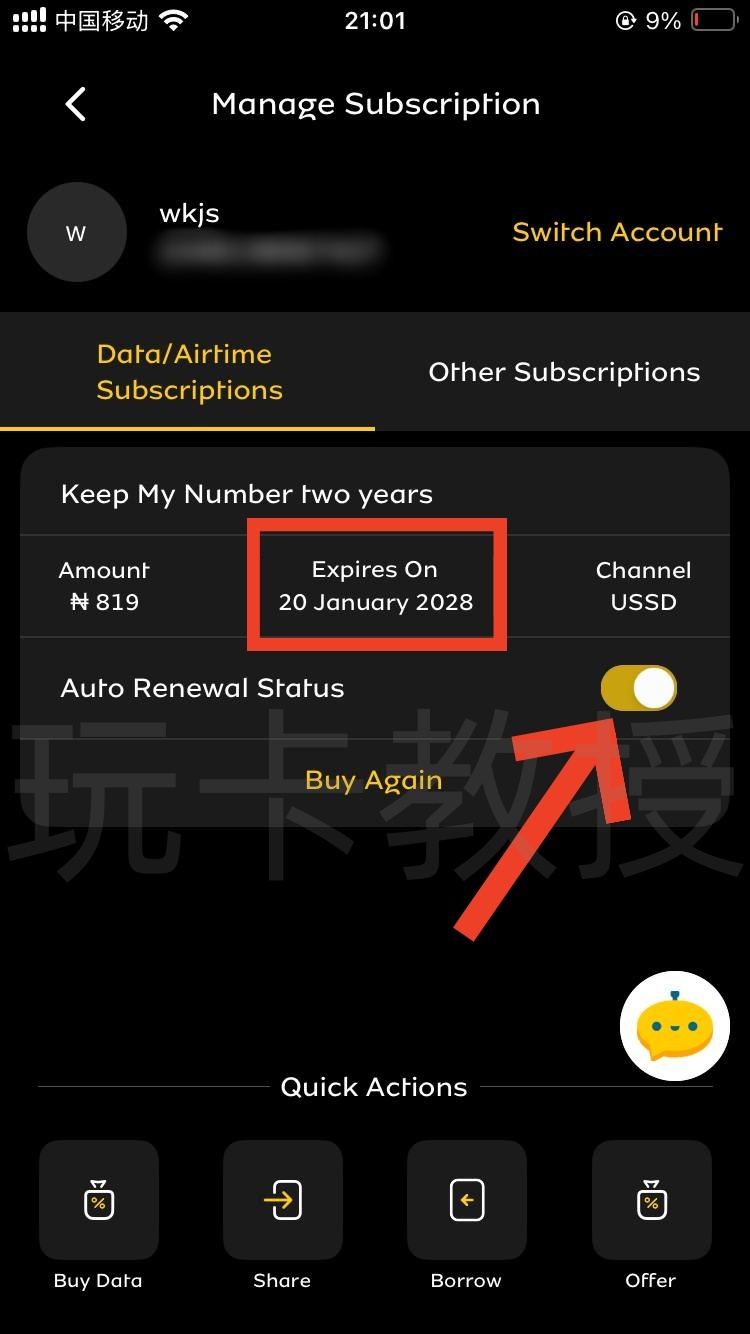
Task: Tap the battery indicator icon
Action: (x=712, y=18)
